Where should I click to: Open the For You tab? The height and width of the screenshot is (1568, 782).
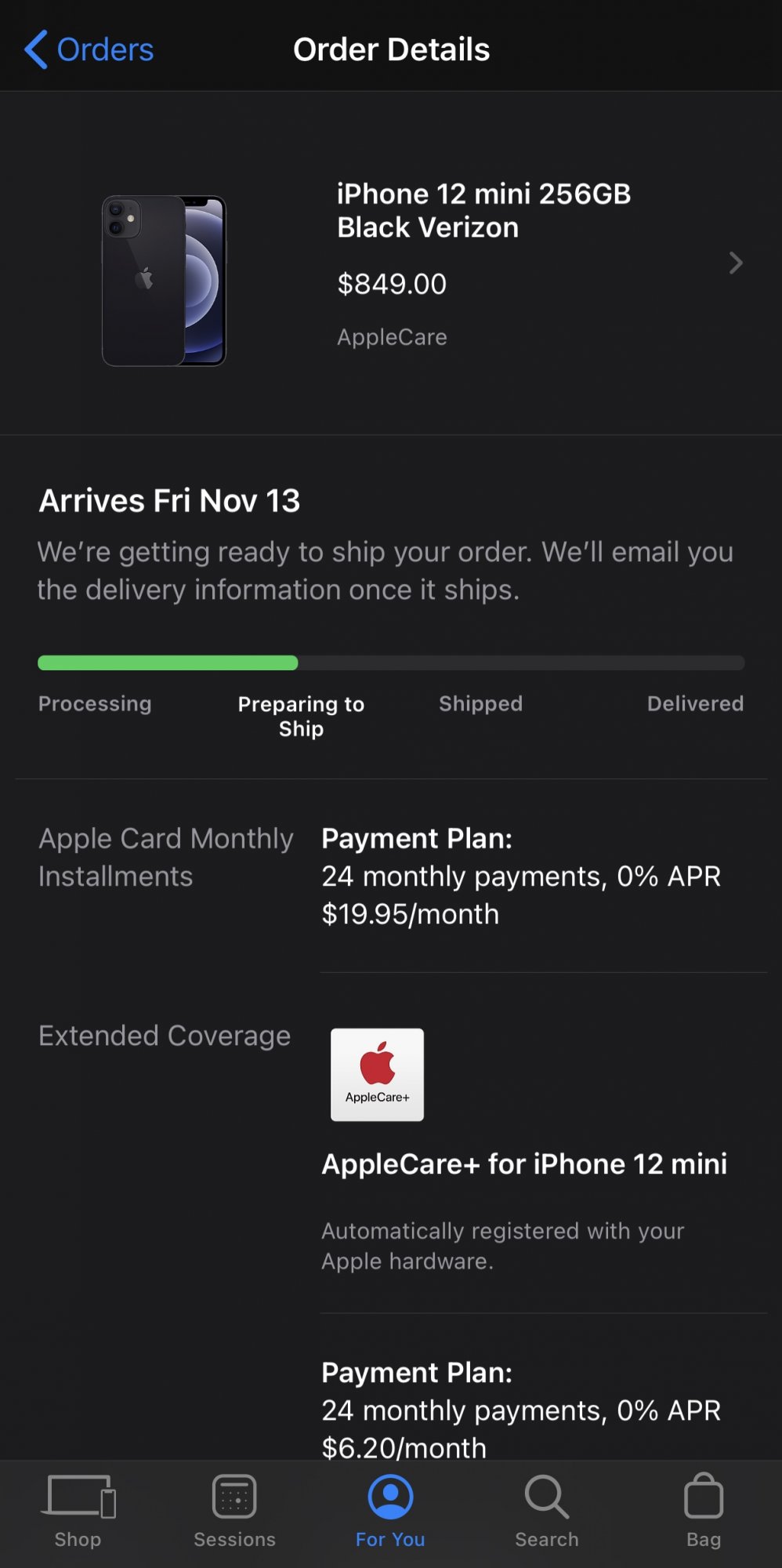point(390,1511)
